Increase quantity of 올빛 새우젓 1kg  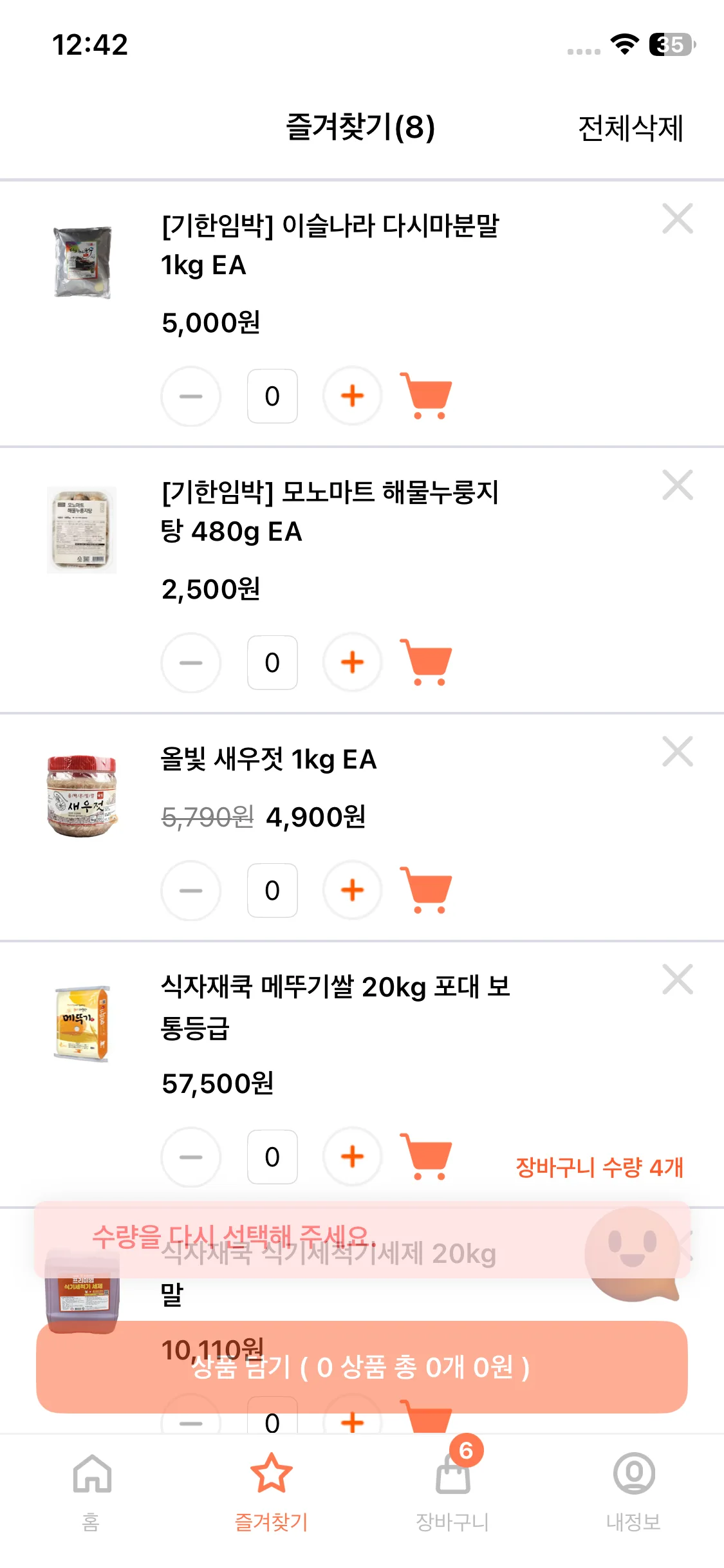click(352, 890)
